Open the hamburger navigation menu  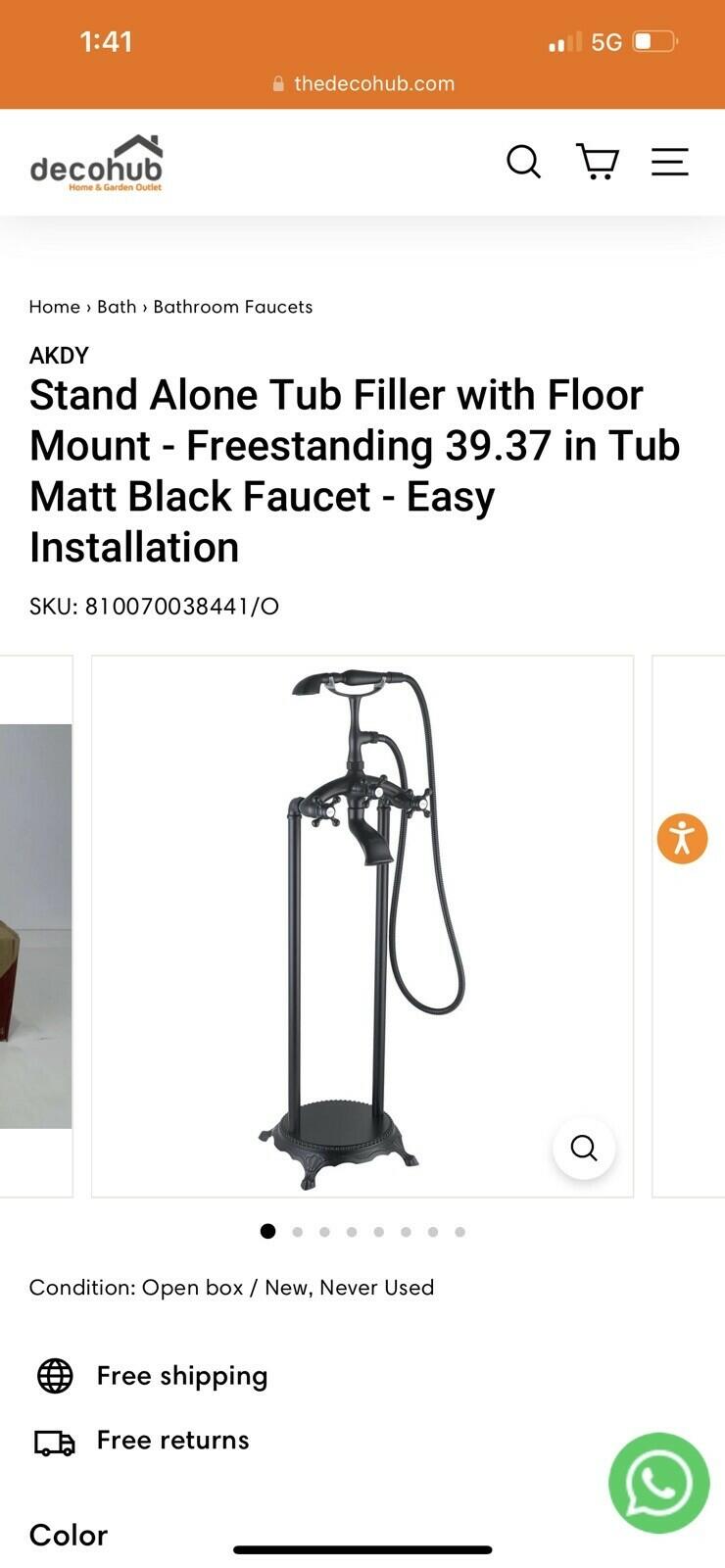(669, 162)
